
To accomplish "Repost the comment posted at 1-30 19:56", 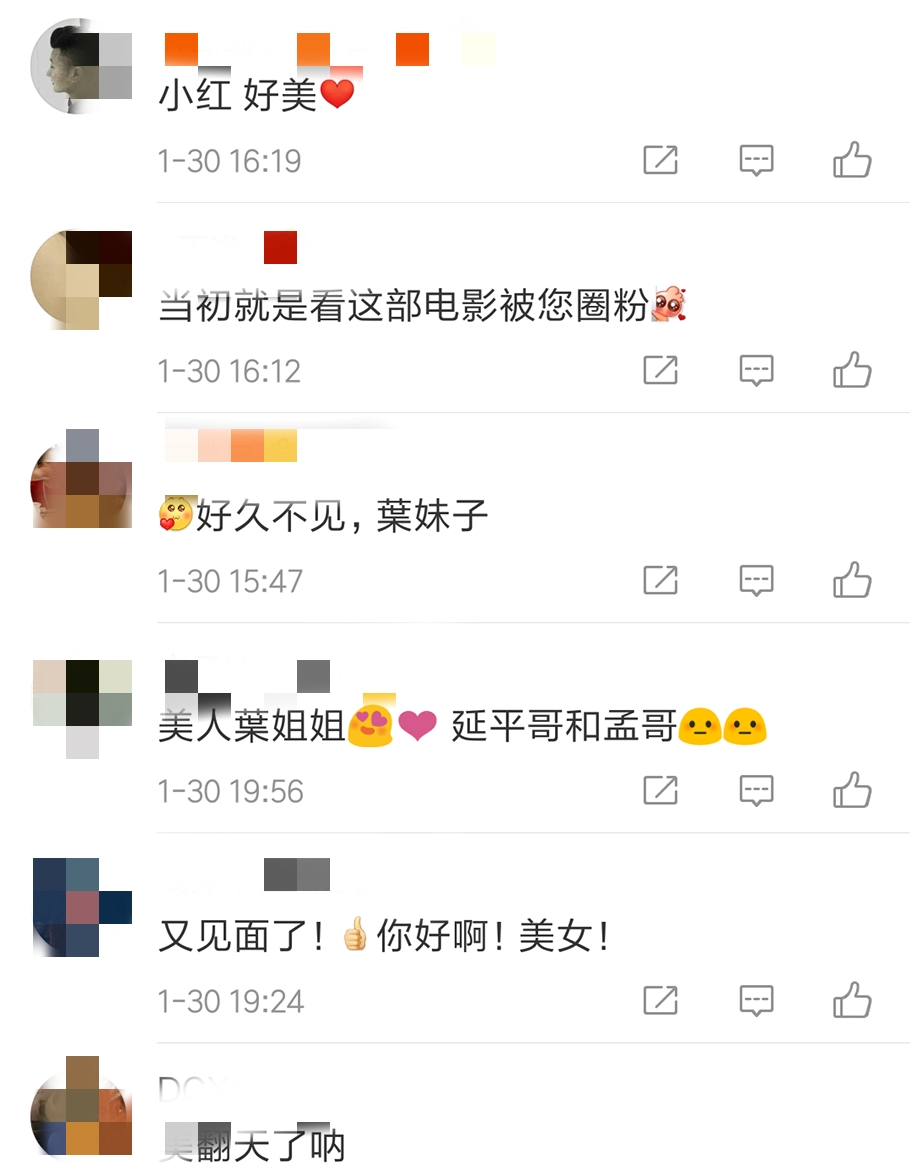I will click(660, 790).
